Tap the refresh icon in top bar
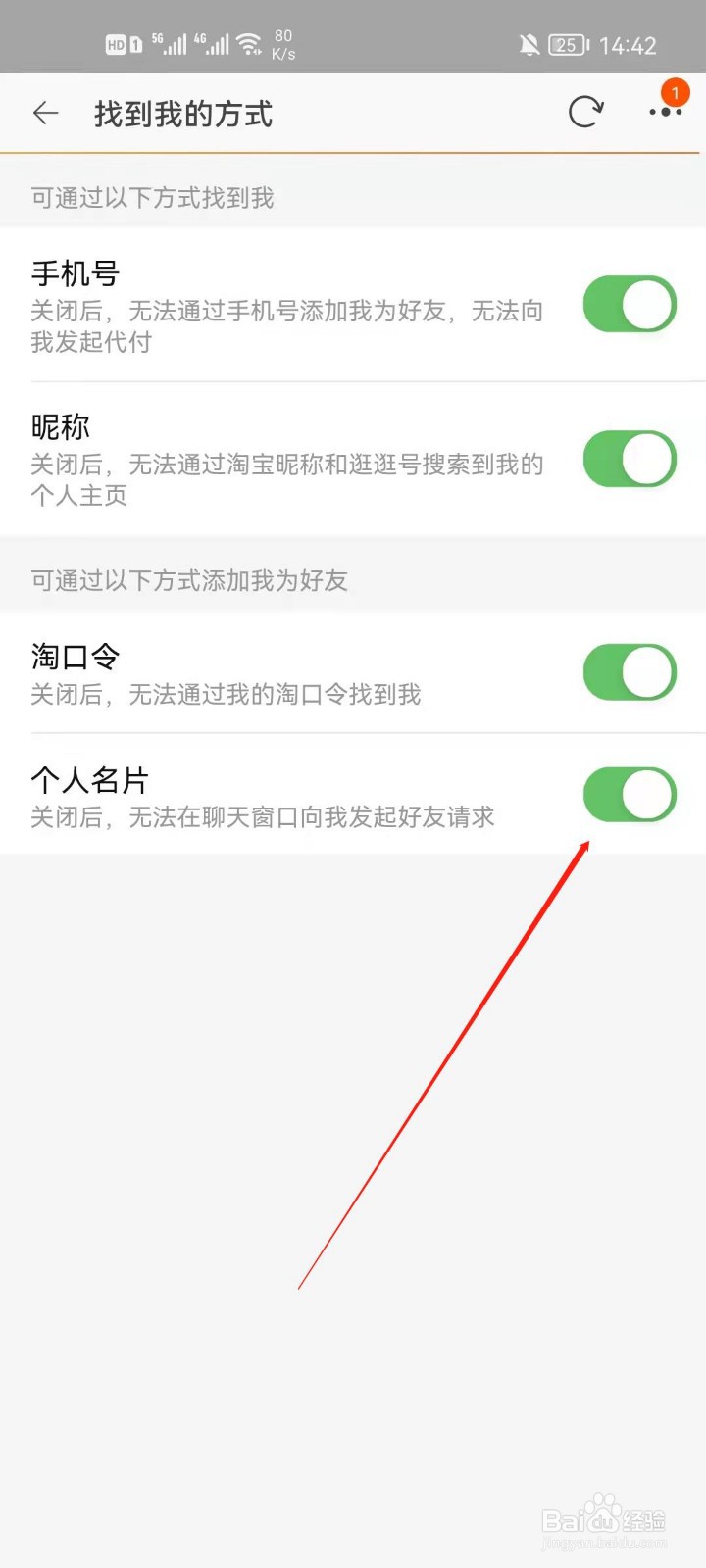The width and height of the screenshot is (706, 1568). pyautogui.click(x=585, y=111)
